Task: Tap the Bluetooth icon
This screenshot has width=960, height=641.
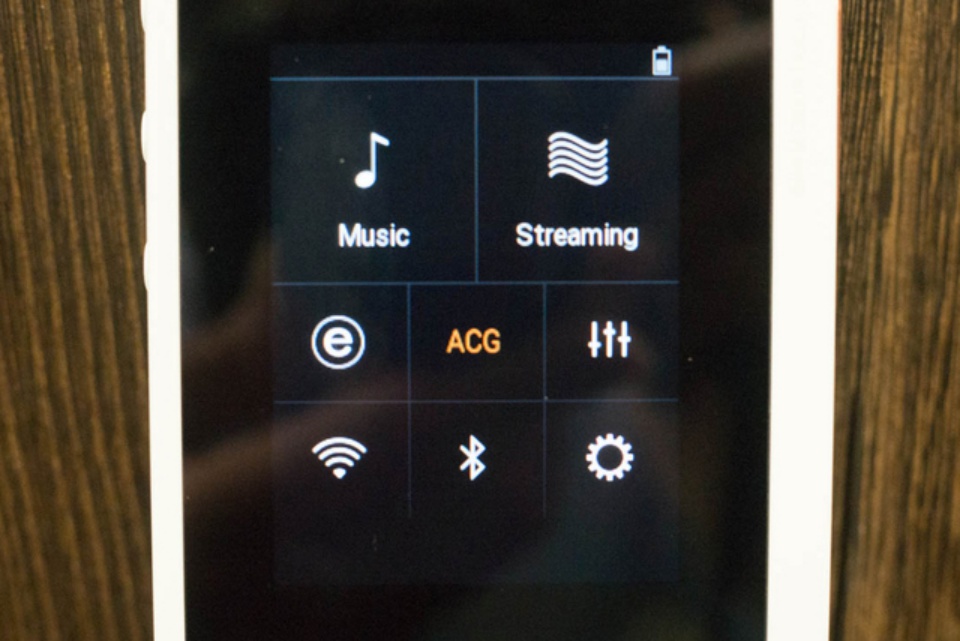Action: 472,459
